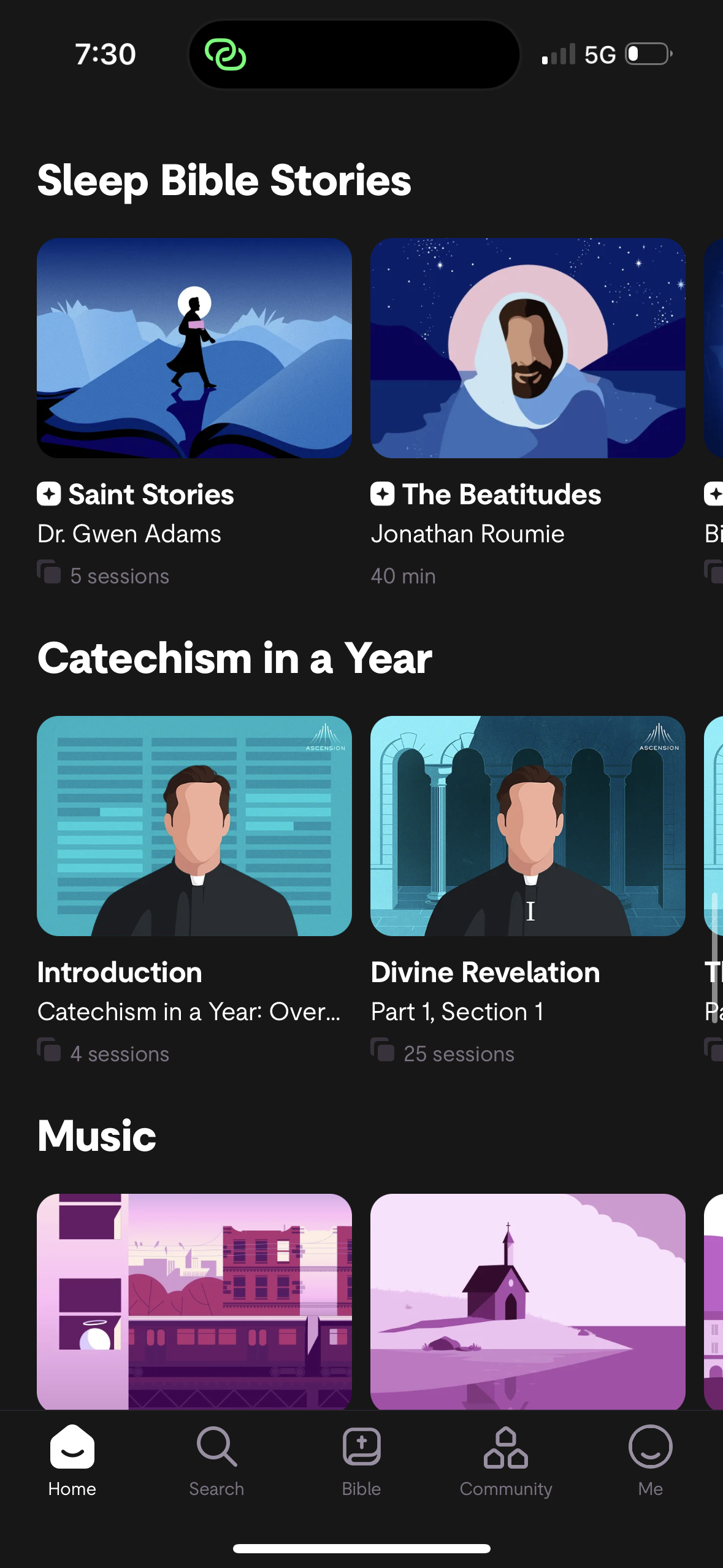Go to the Home tab

tap(72, 1460)
